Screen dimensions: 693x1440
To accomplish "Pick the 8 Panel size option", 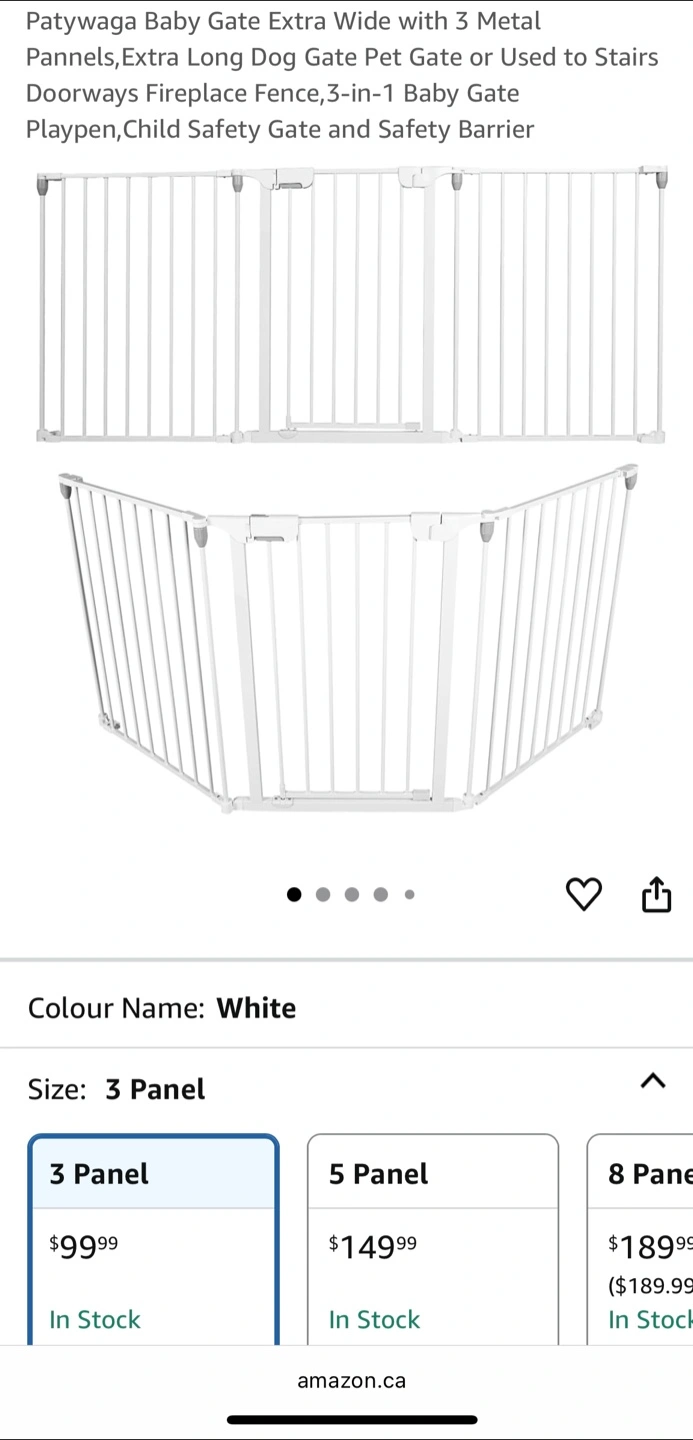I will pos(642,1240).
